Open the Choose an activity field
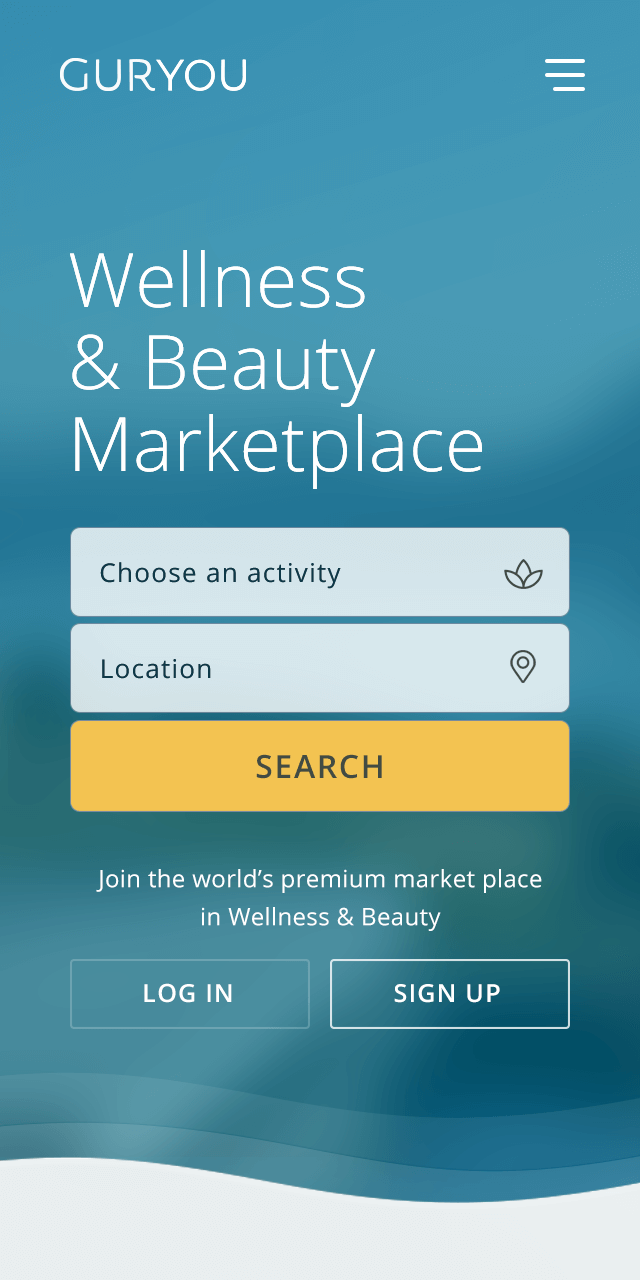The width and height of the screenshot is (640, 1280). click(320, 572)
